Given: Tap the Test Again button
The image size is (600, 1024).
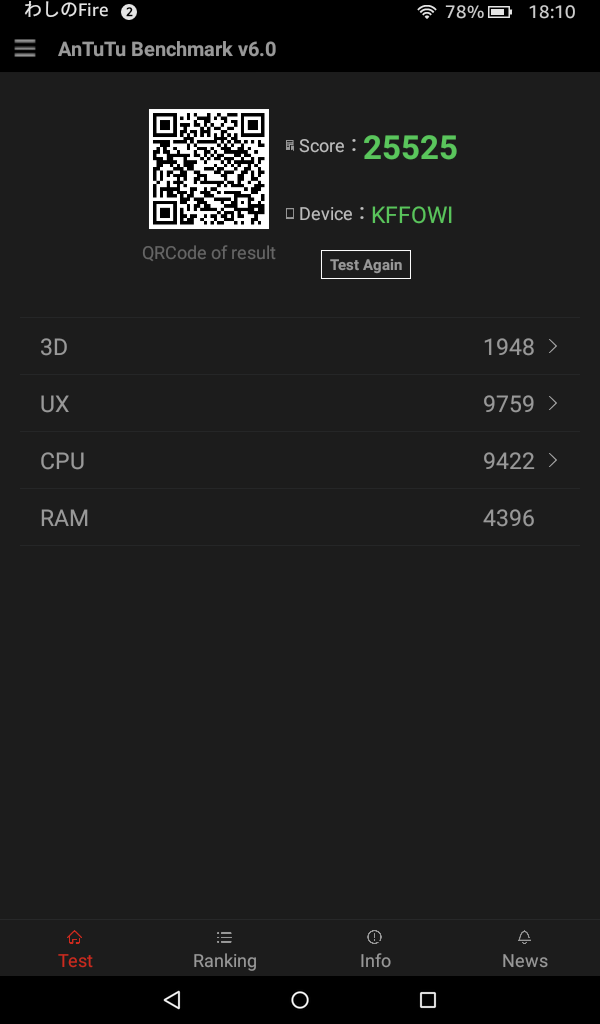Looking at the screenshot, I should point(366,265).
